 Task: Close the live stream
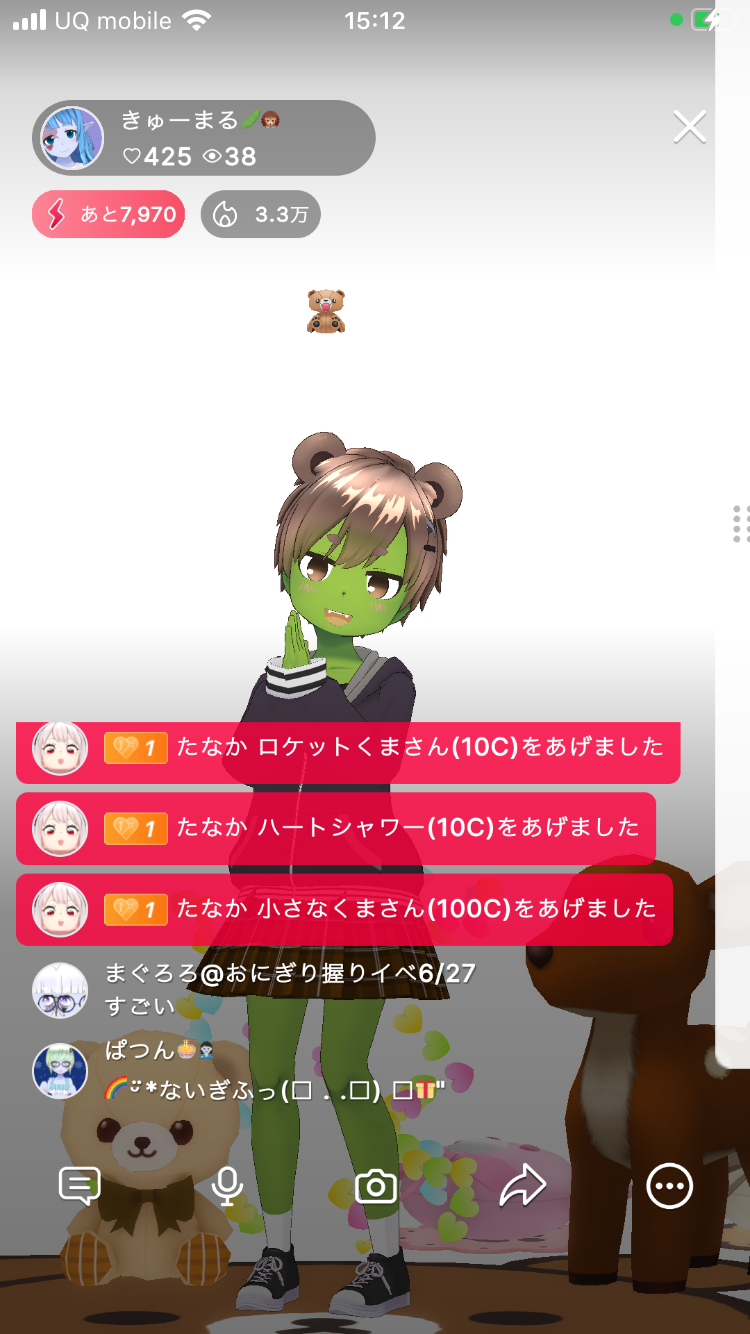tap(689, 127)
